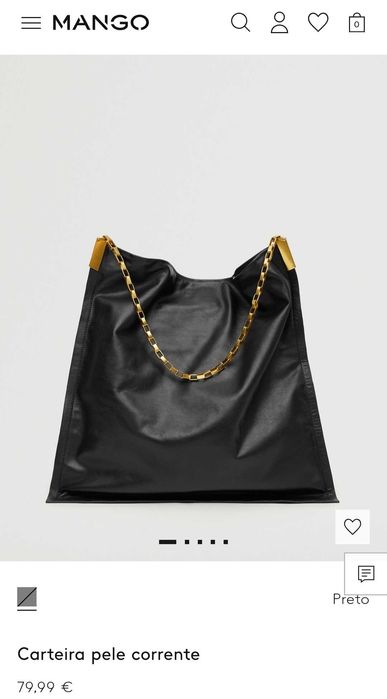Open the search magnifier icon
This screenshot has width=387, height=699.
[x=240, y=22]
